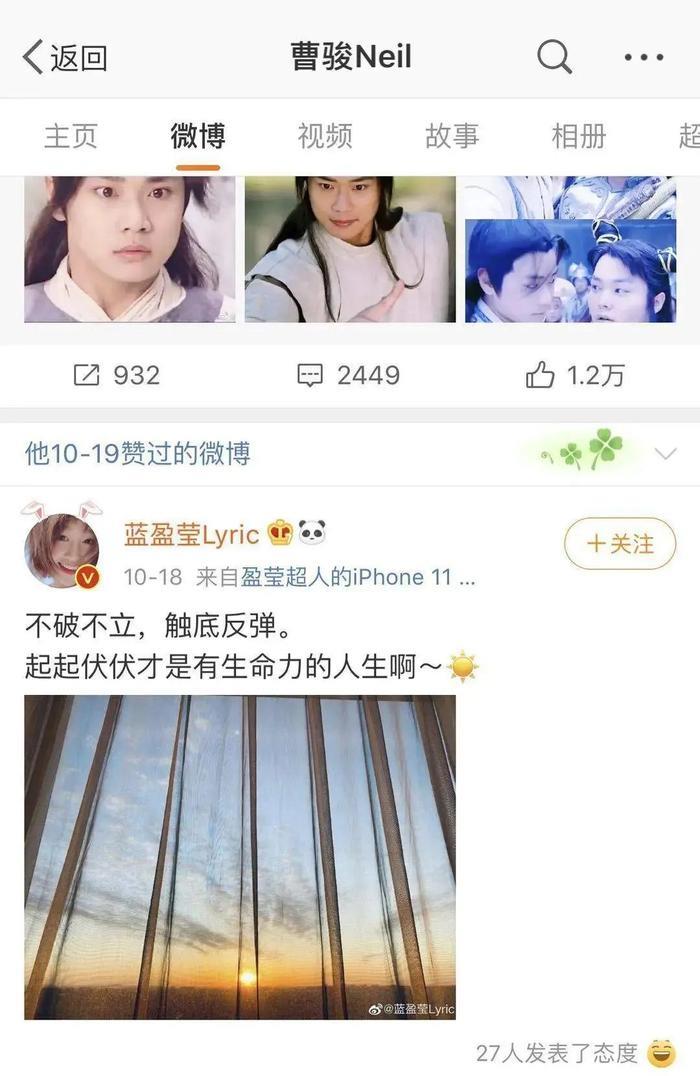The image size is (700, 1076).
Task: Expand the 他10-19赞过的微博 chevron
Action: [665, 454]
